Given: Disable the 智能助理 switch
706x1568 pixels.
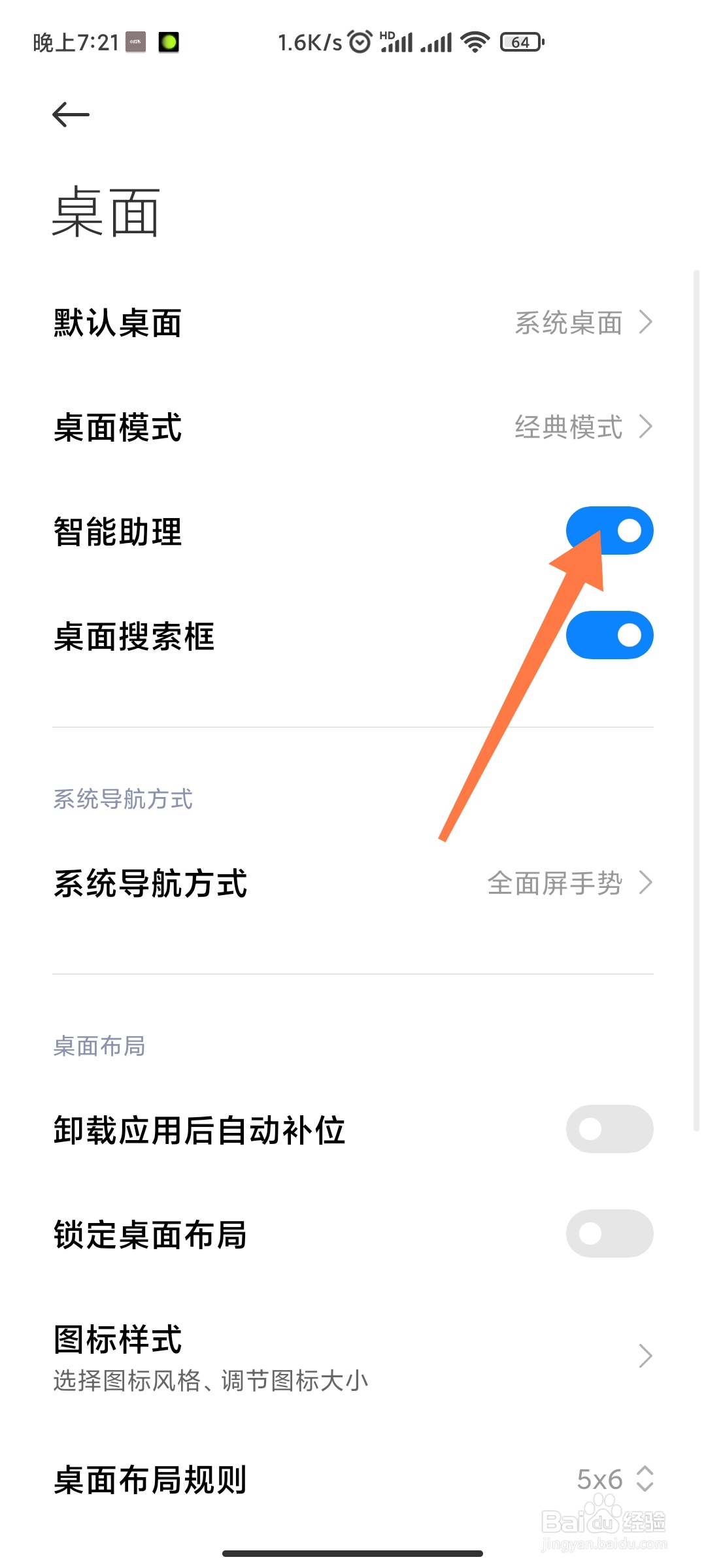Looking at the screenshot, I should point(609,531).
